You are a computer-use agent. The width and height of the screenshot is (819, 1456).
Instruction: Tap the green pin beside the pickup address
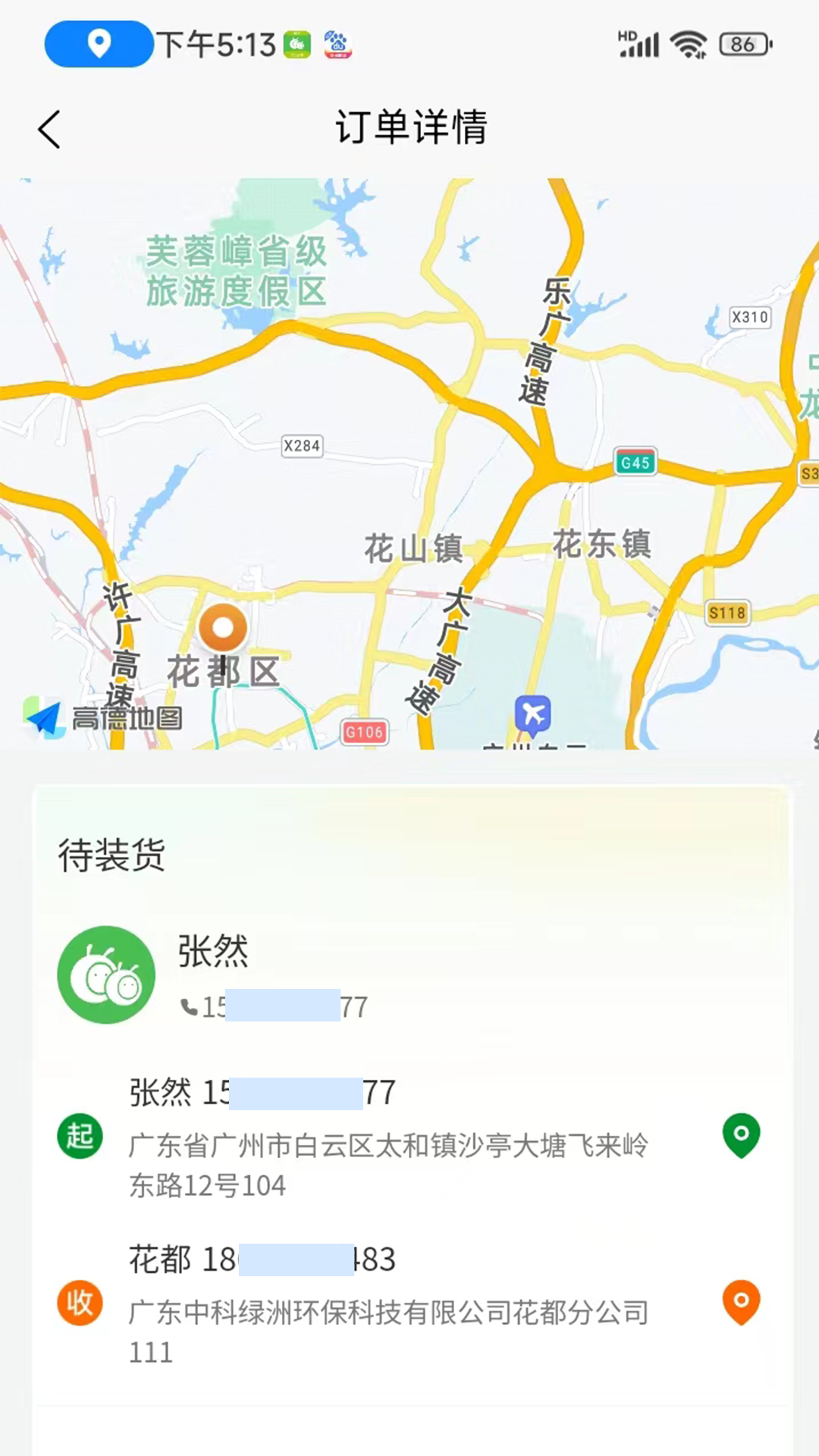pyautogui.click(x=742, y=1135)
